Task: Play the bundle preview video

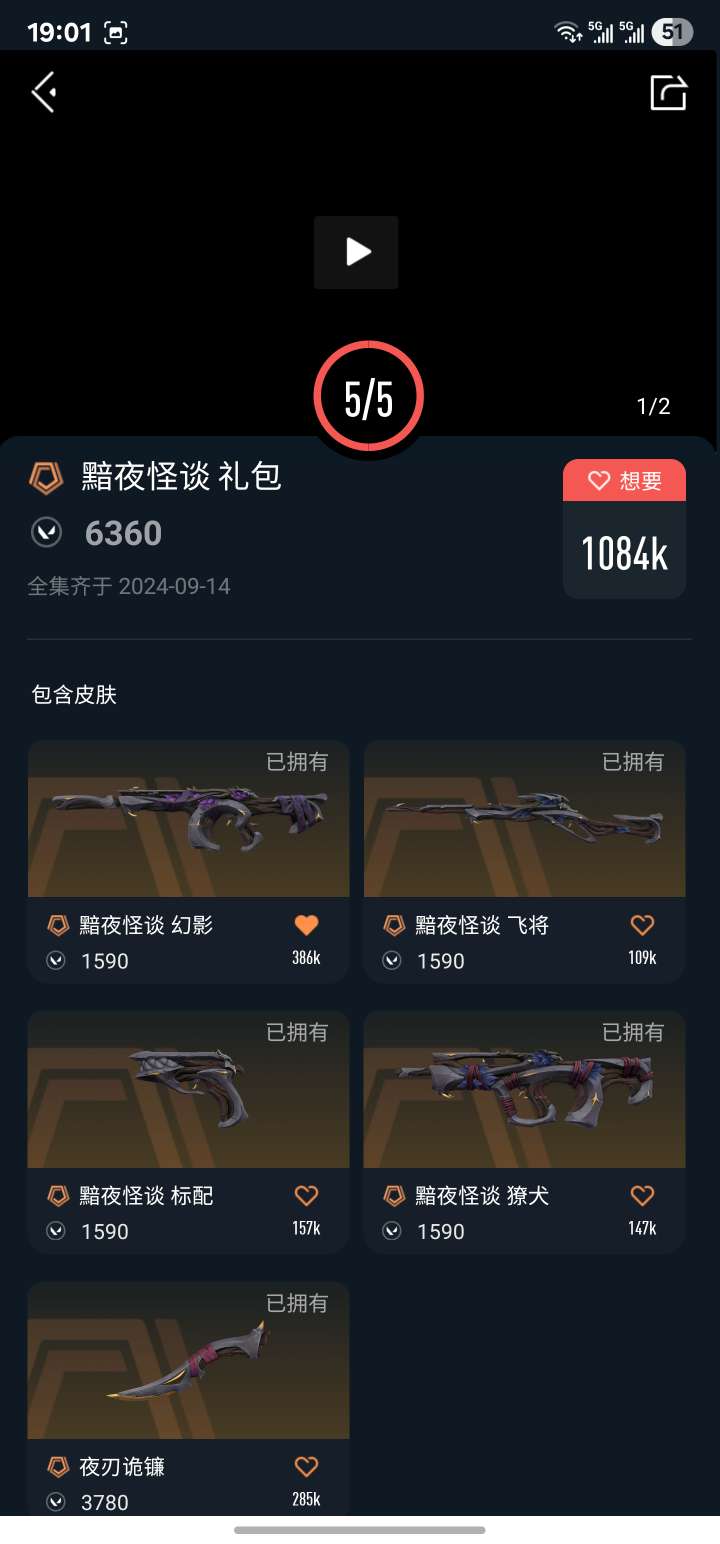Action: coord(357,252)
